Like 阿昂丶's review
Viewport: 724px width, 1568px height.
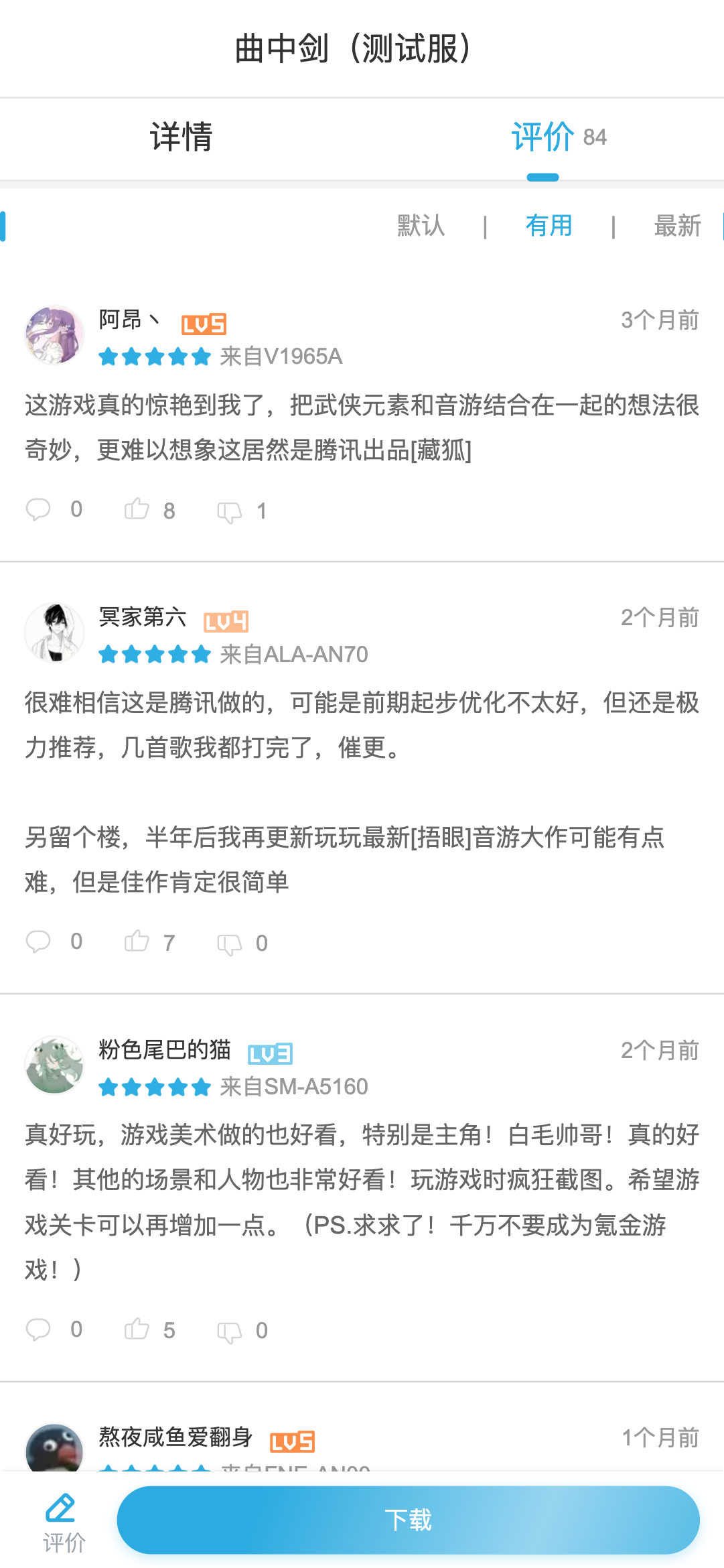137,510
